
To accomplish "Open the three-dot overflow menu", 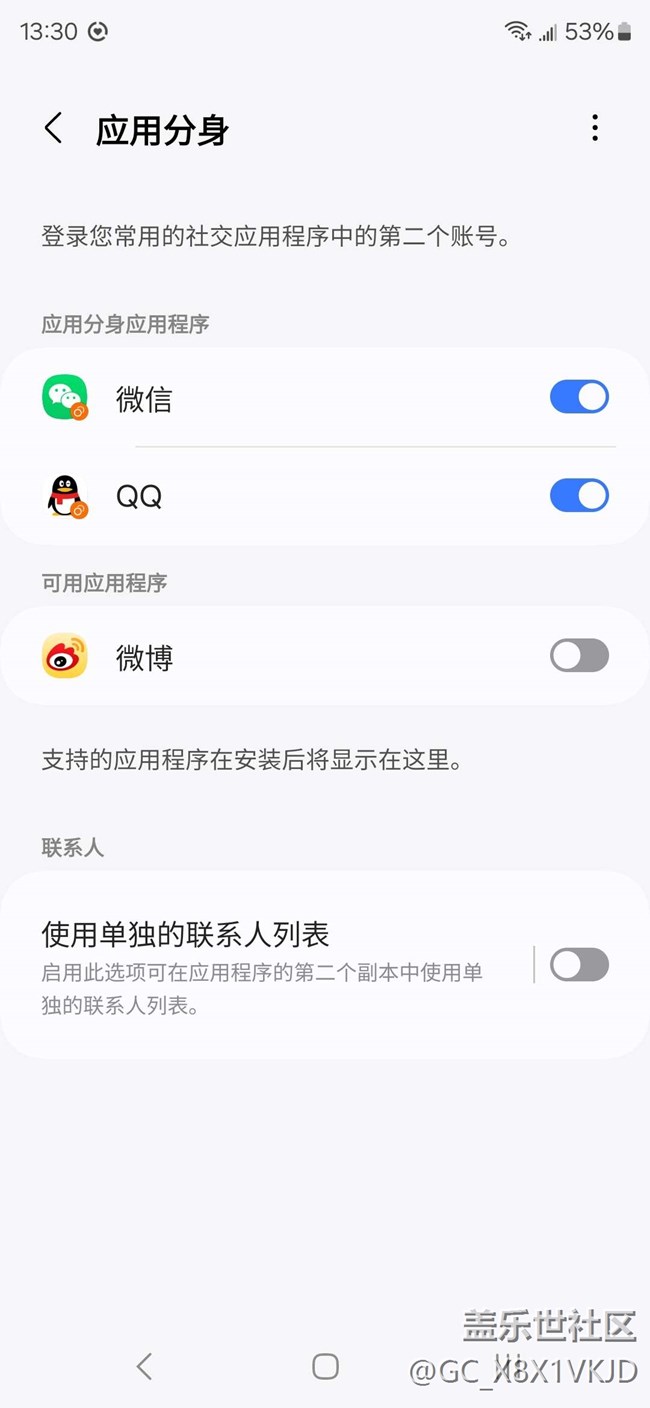I will click(595, 128).
